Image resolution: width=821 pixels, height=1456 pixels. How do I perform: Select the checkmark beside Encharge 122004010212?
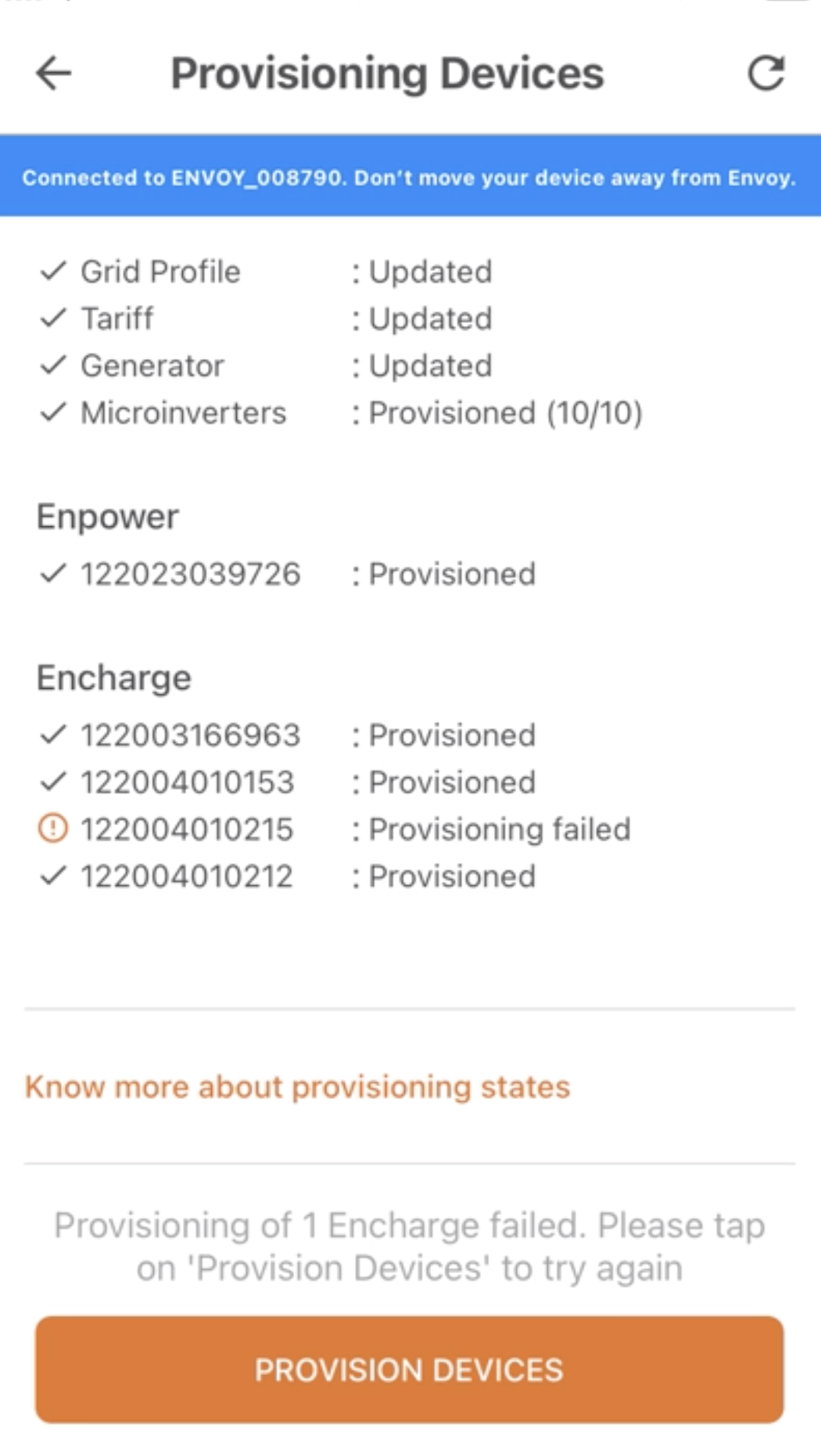click(x=53, y=876)
